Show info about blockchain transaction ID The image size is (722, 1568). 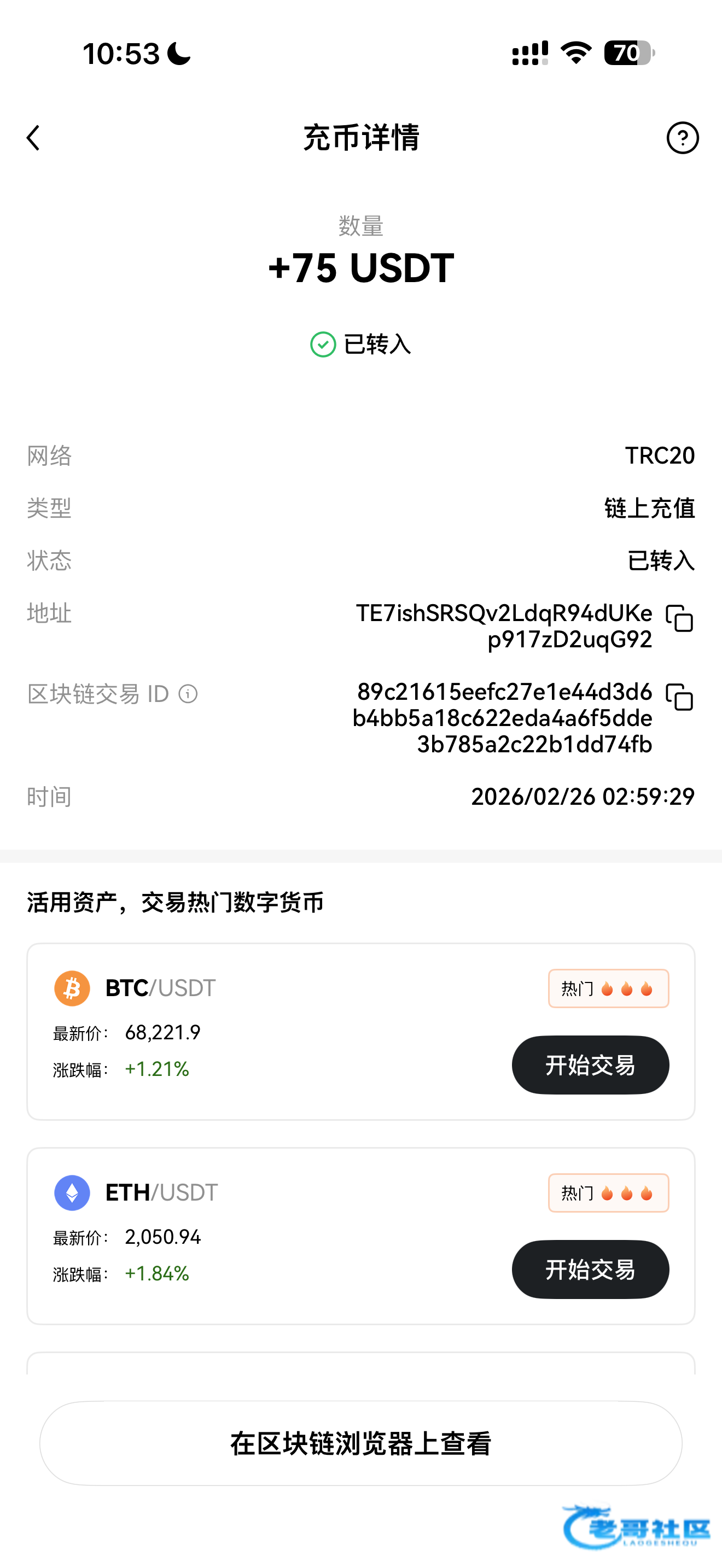point(188,694)
